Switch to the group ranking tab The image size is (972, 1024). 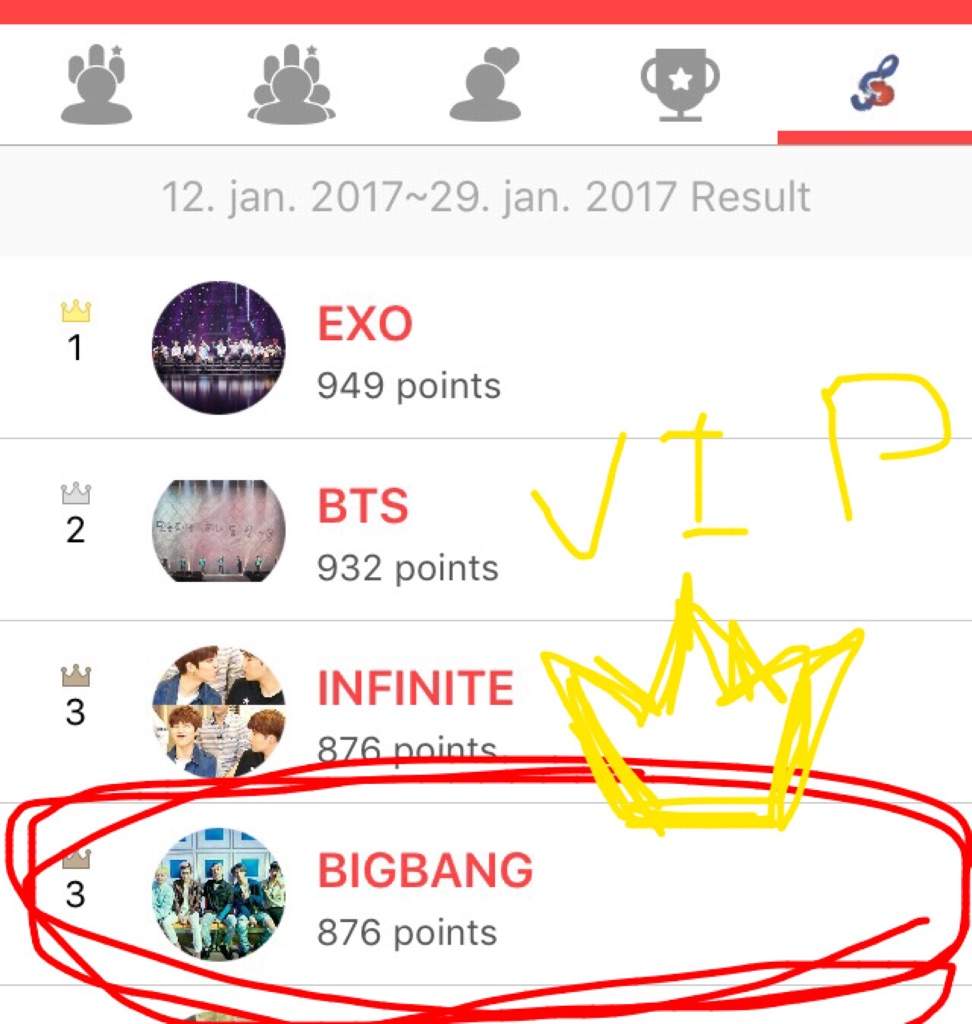(291, 86)
